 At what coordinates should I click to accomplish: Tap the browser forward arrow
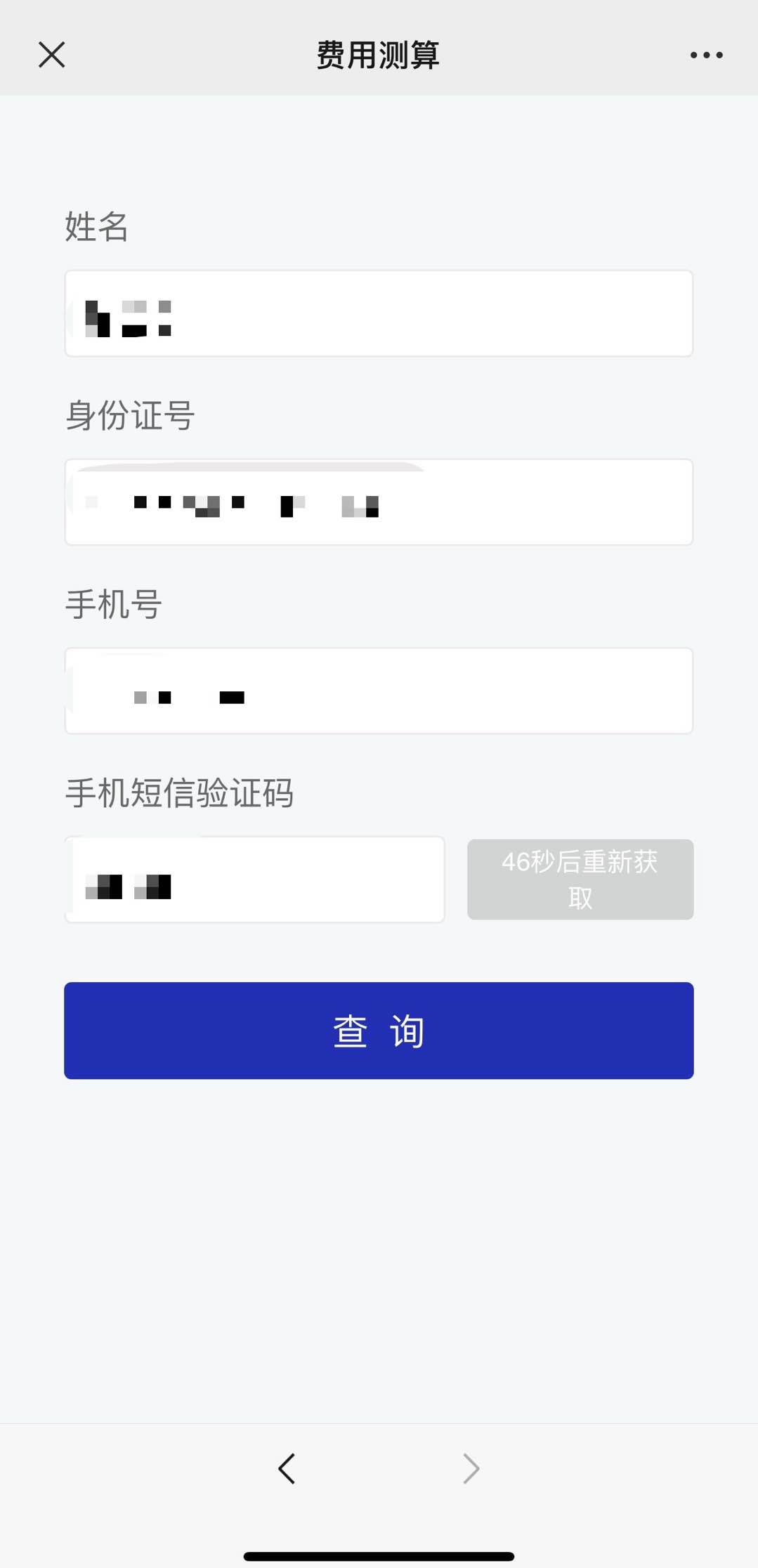(471, 1468)
